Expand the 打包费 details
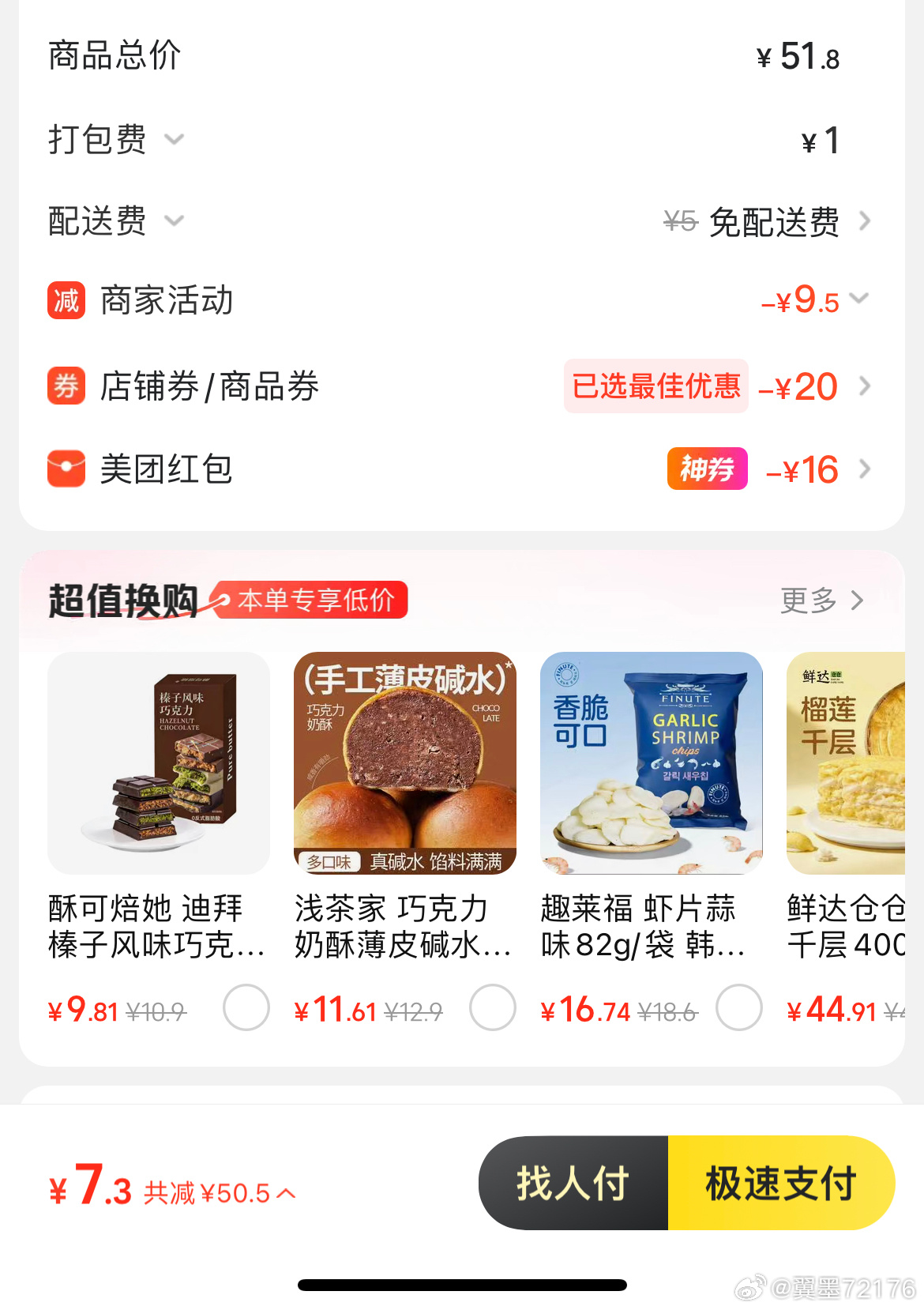 tap(174, 141)
